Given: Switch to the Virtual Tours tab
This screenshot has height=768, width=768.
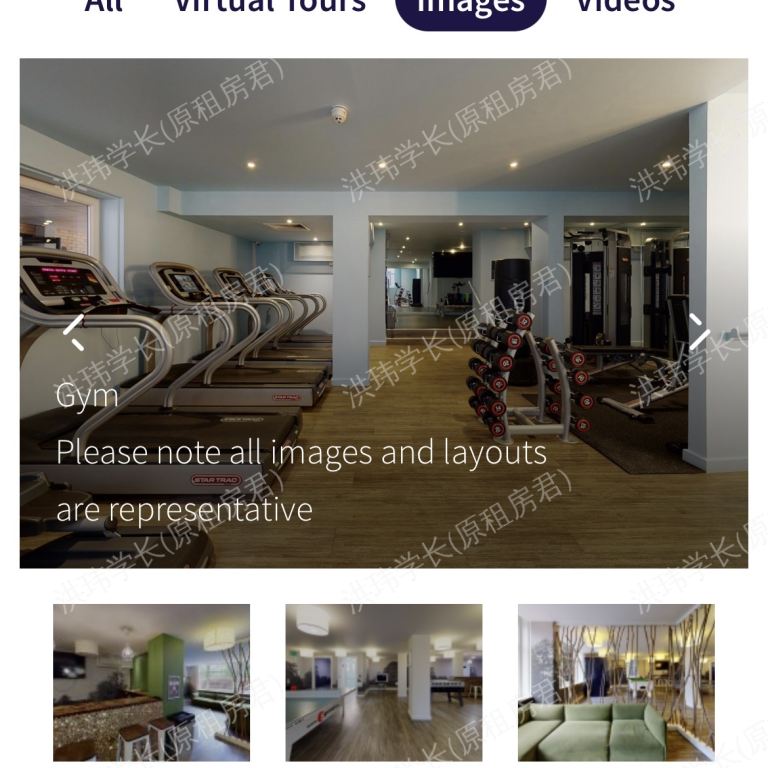Looking at the screenshot, I should (270, 6).
